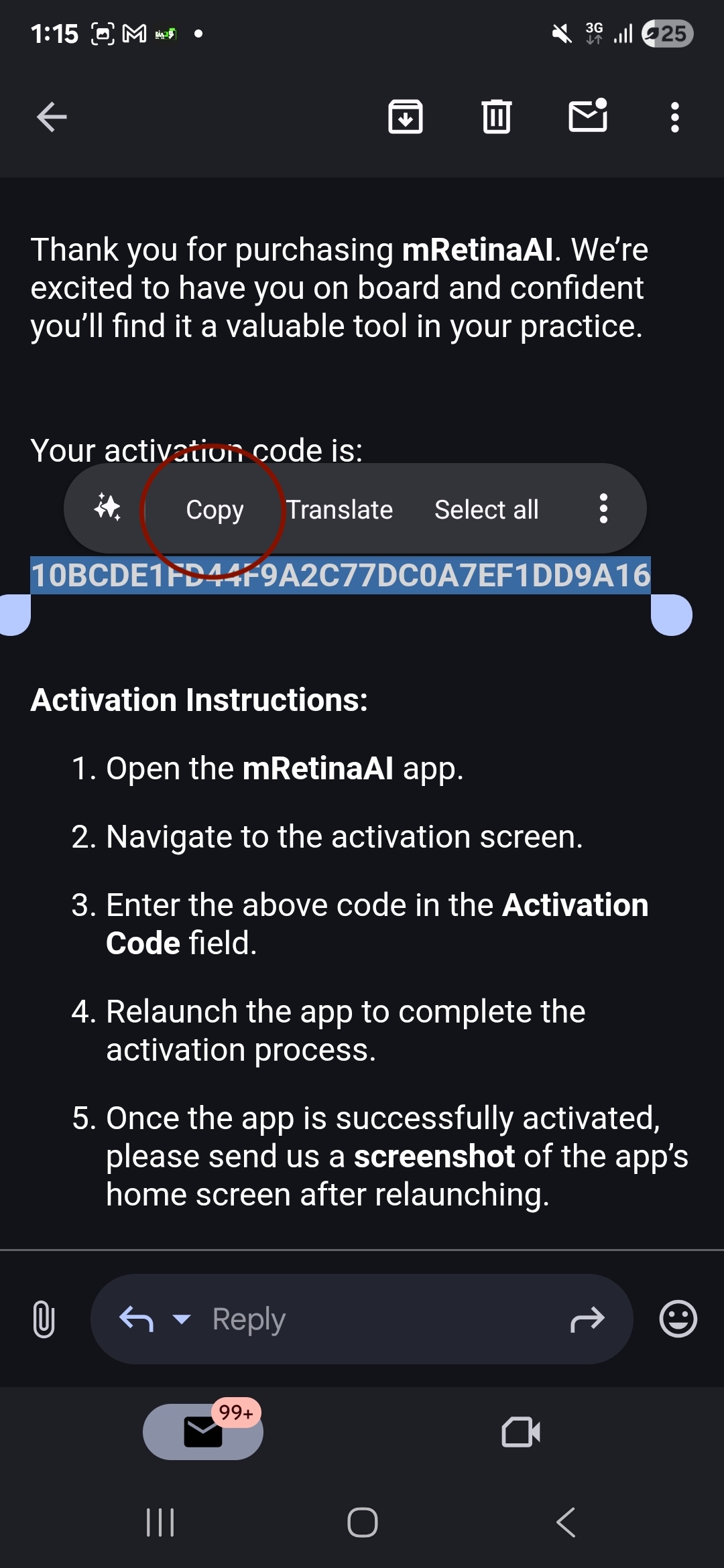Open the Mail tab with 99+ badge
This screenshot has height=1568, width=724.
201,1433
